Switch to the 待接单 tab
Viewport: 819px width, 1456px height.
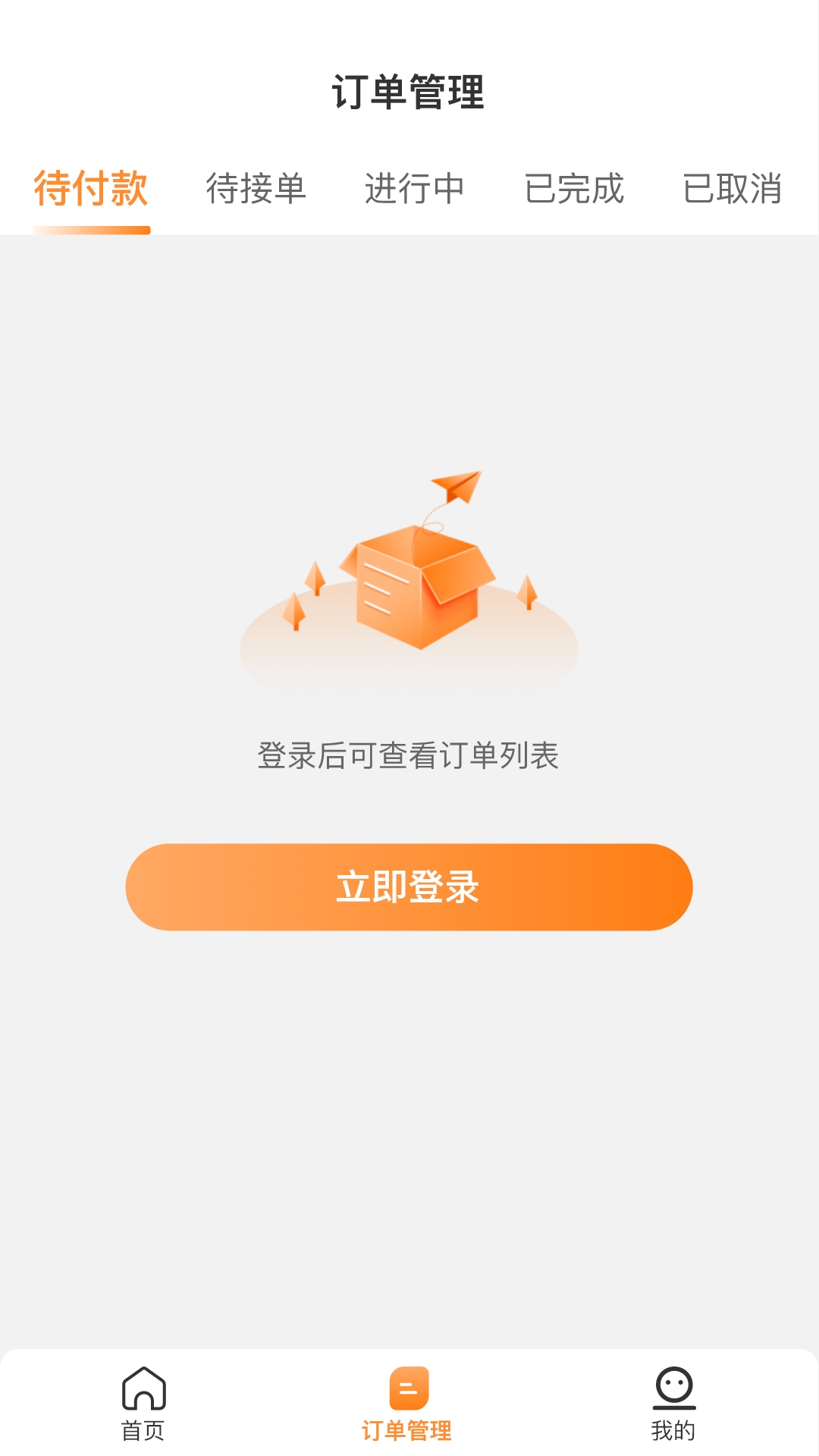pos(256,188)
